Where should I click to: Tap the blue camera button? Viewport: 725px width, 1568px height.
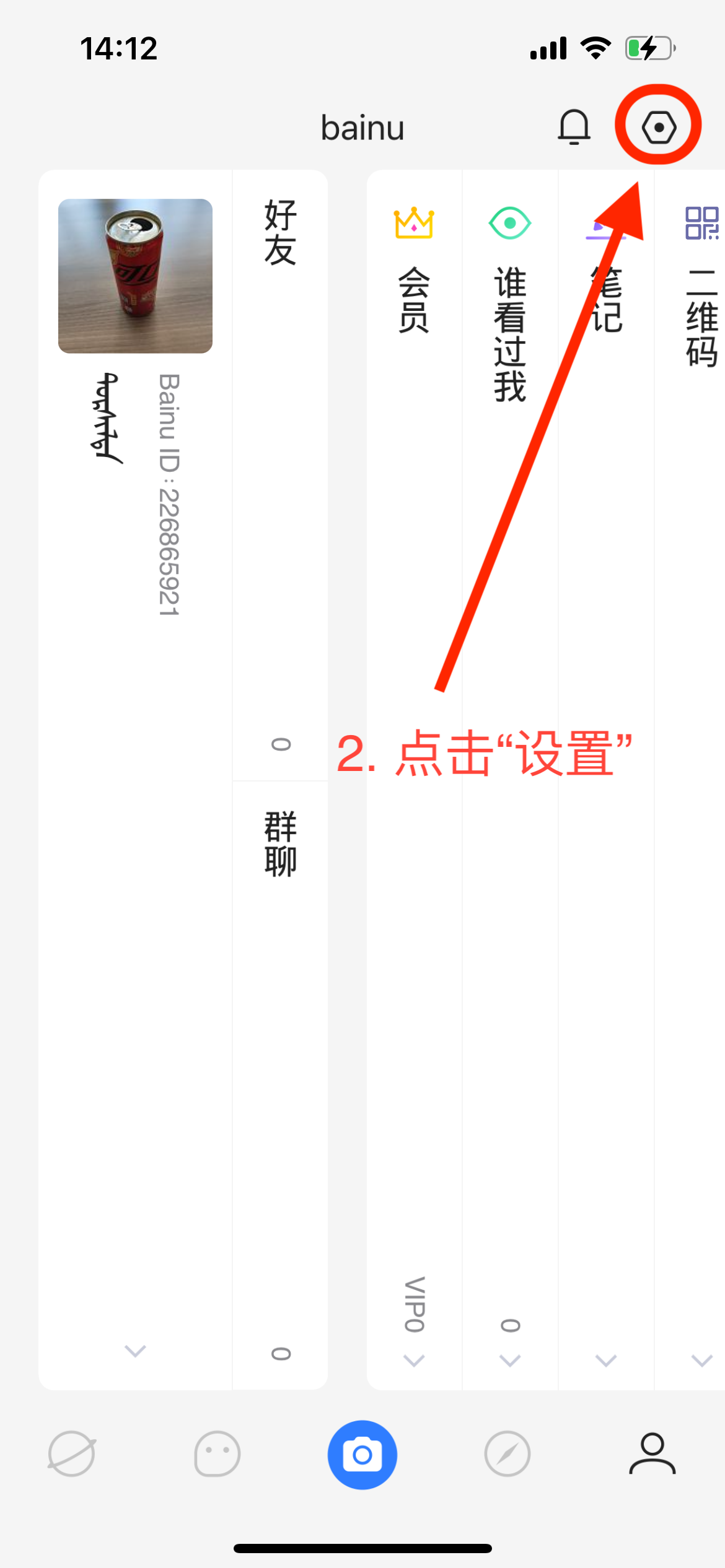point(362,1454)
